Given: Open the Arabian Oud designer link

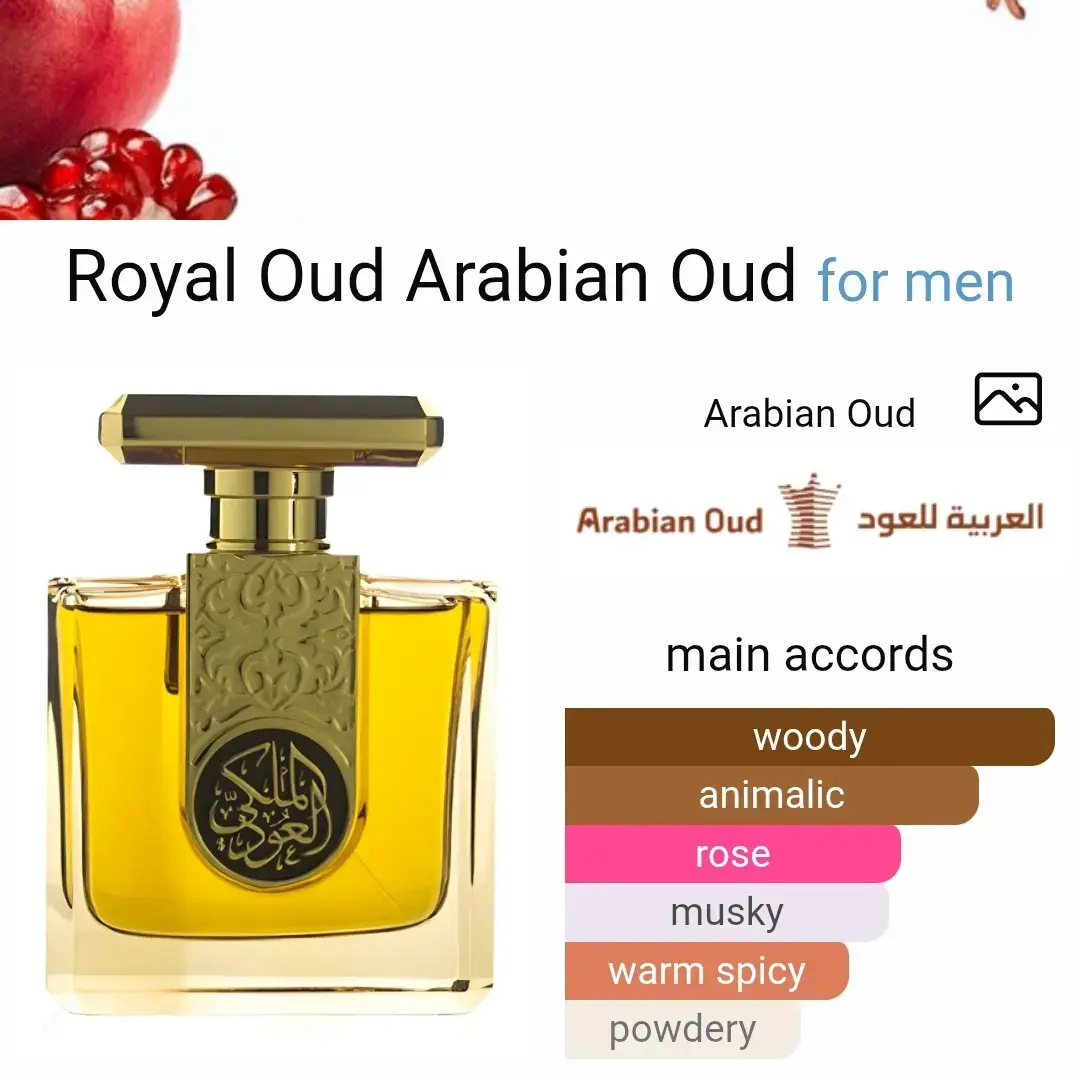Looking at the screenshot, I should 809,413.
